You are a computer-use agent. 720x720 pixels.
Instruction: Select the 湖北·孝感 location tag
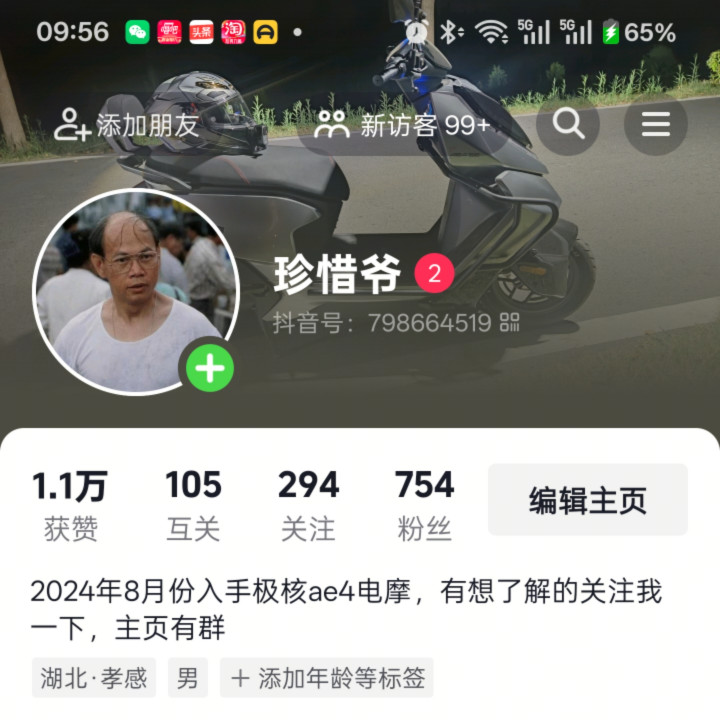[94, 679]
